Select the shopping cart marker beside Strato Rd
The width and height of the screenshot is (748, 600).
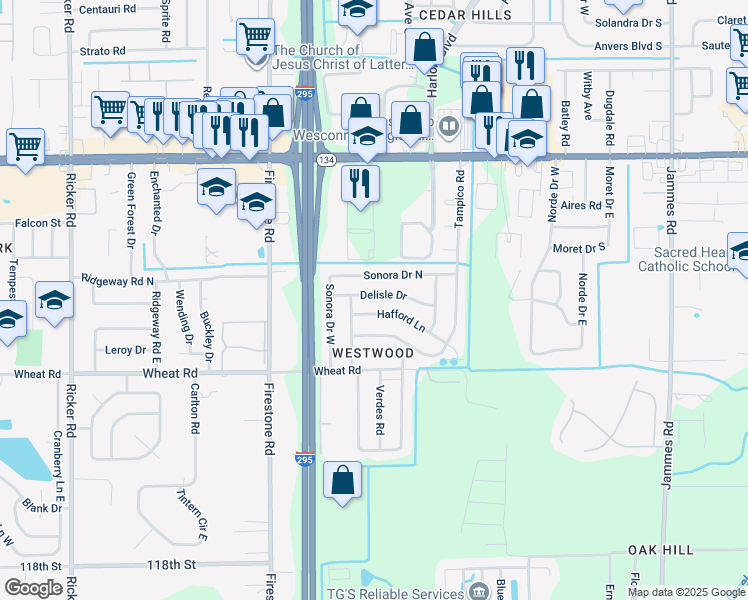coord(256,36)
